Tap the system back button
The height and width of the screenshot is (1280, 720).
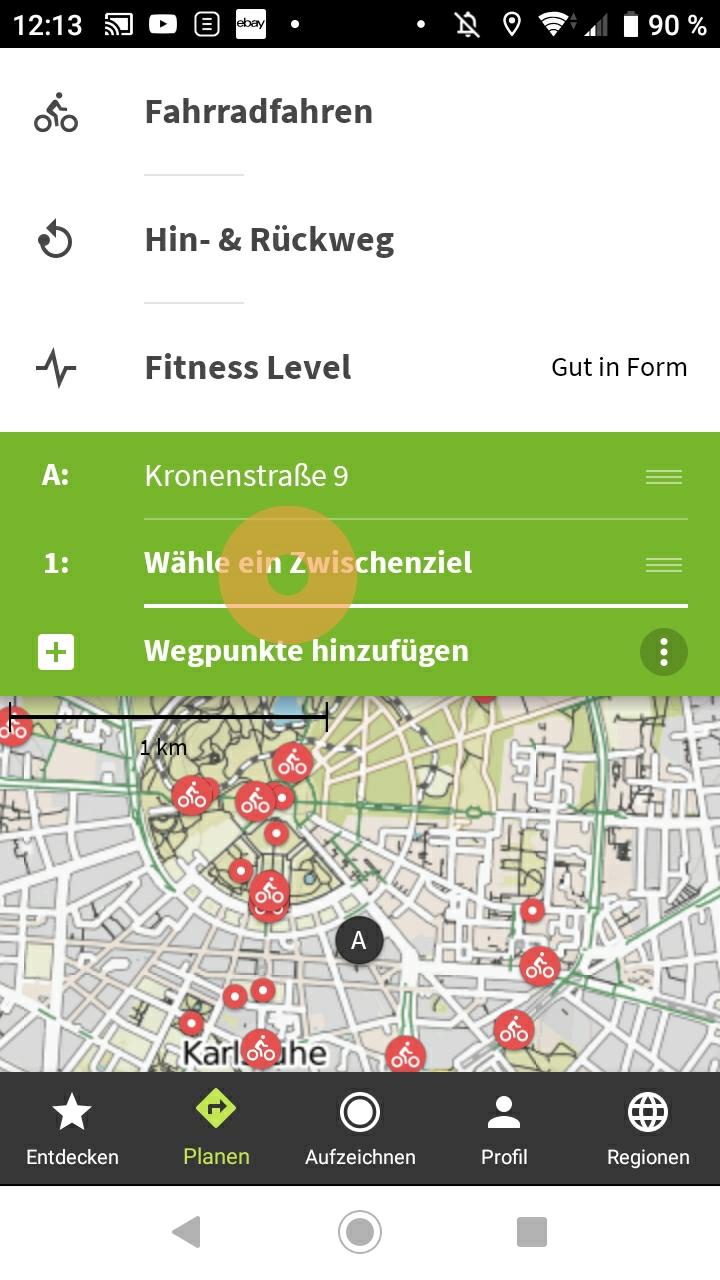187,1232
